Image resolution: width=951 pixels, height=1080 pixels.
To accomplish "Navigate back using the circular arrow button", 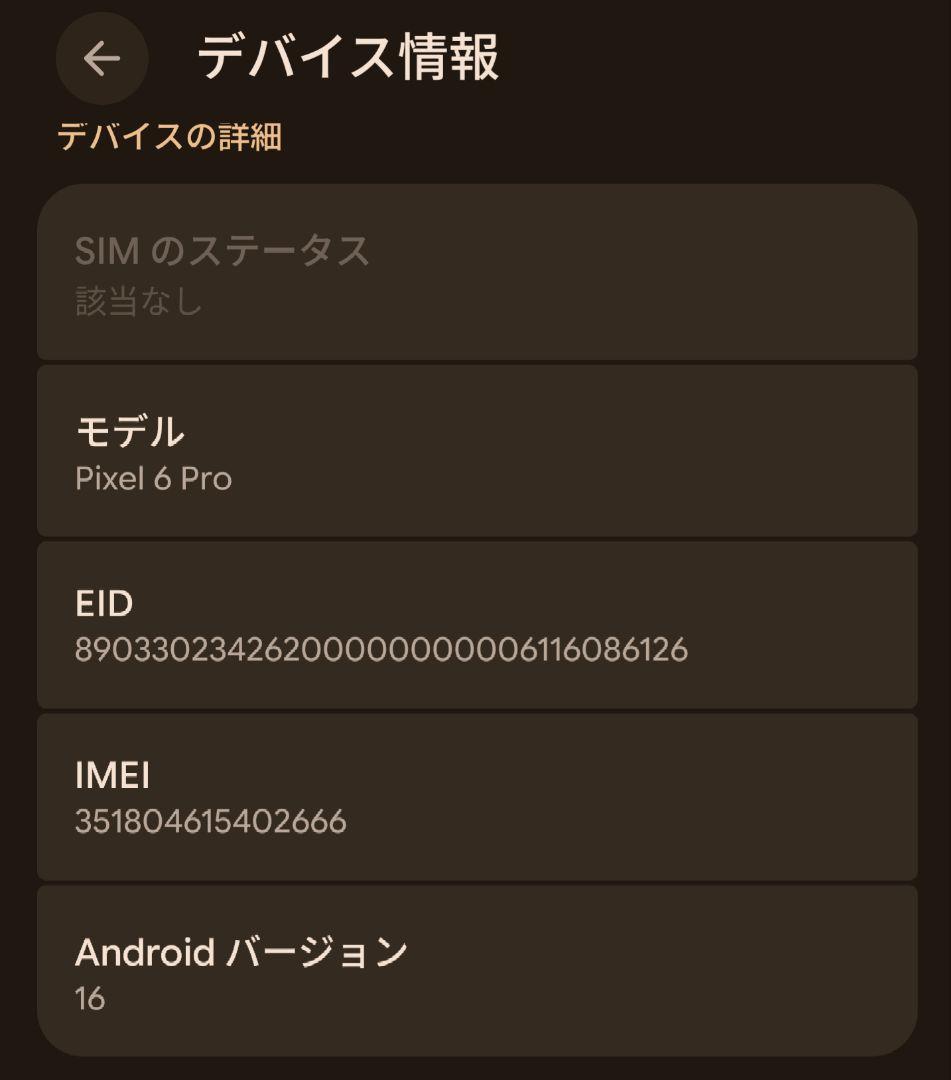I will coord(101,58).
